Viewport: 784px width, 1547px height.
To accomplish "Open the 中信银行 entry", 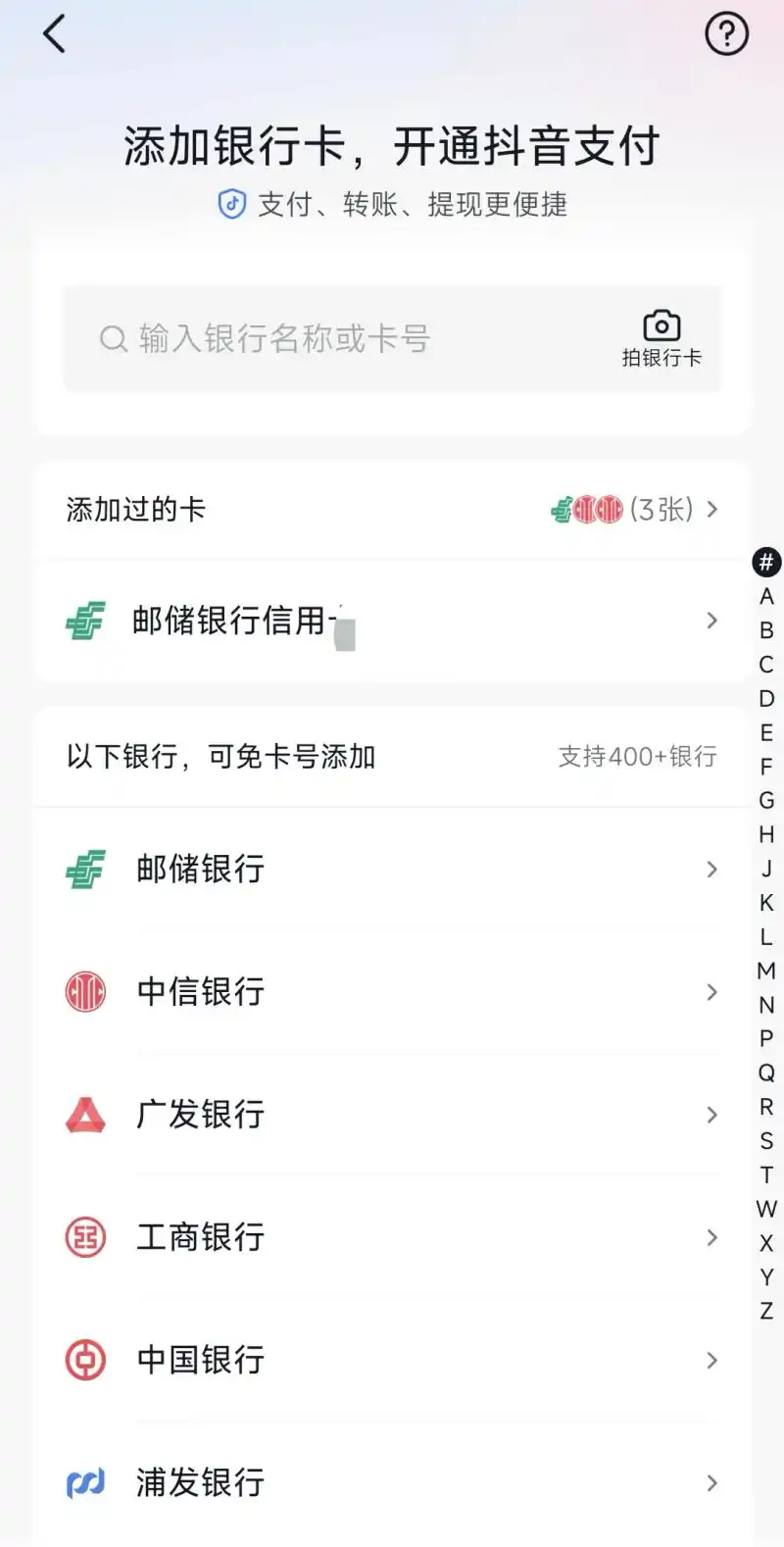I will (x=392, y=992).
